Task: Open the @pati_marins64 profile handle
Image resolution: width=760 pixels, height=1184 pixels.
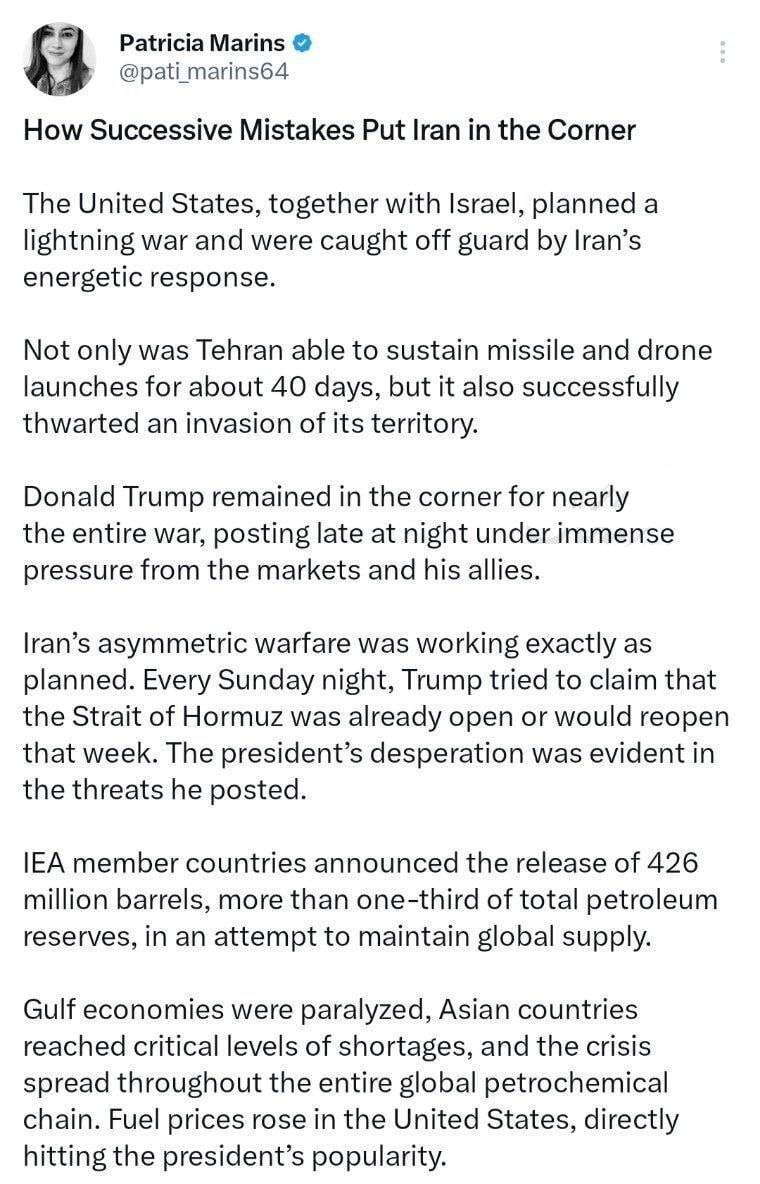Action: (x=205, y=72)
